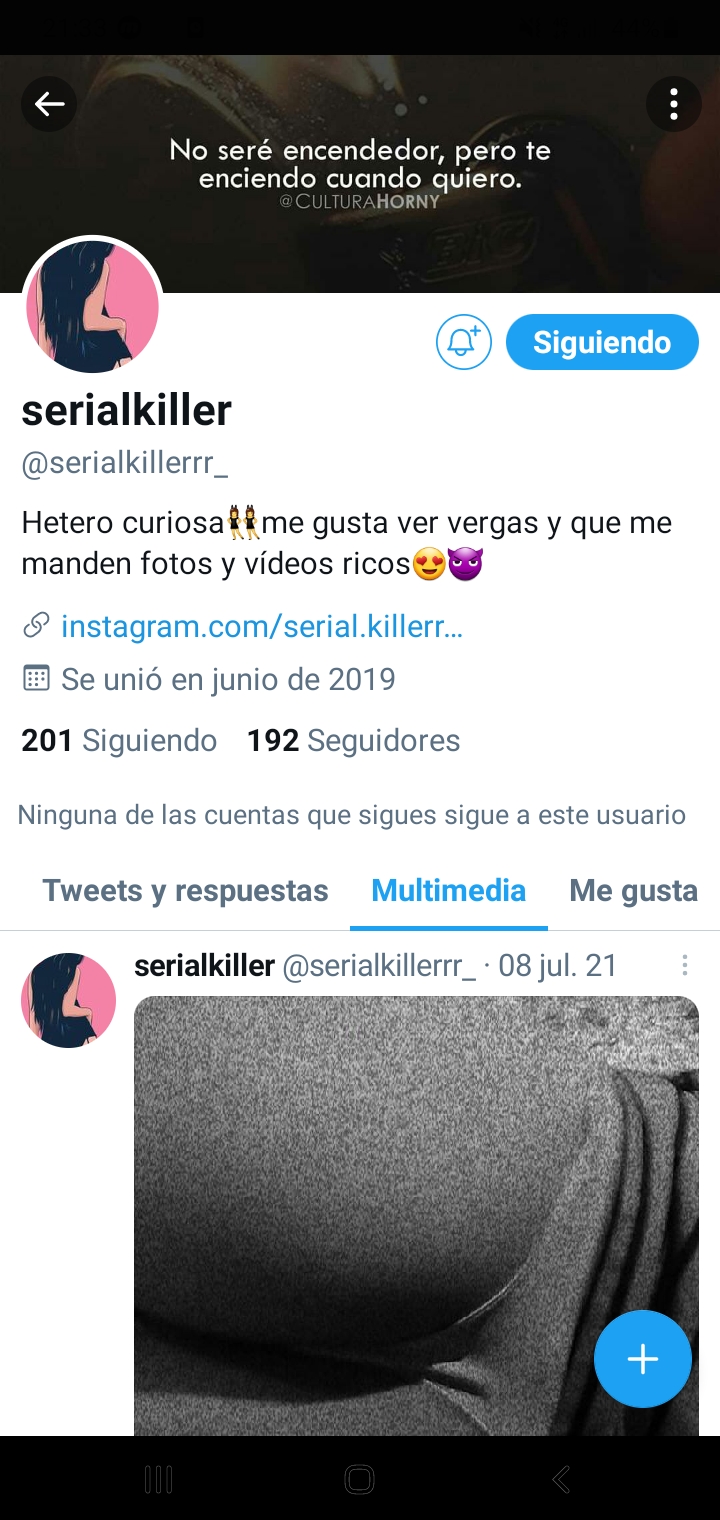Go back using the top-left arrow
This screenshot has width=720, height=1520.
tap(49, 104)
